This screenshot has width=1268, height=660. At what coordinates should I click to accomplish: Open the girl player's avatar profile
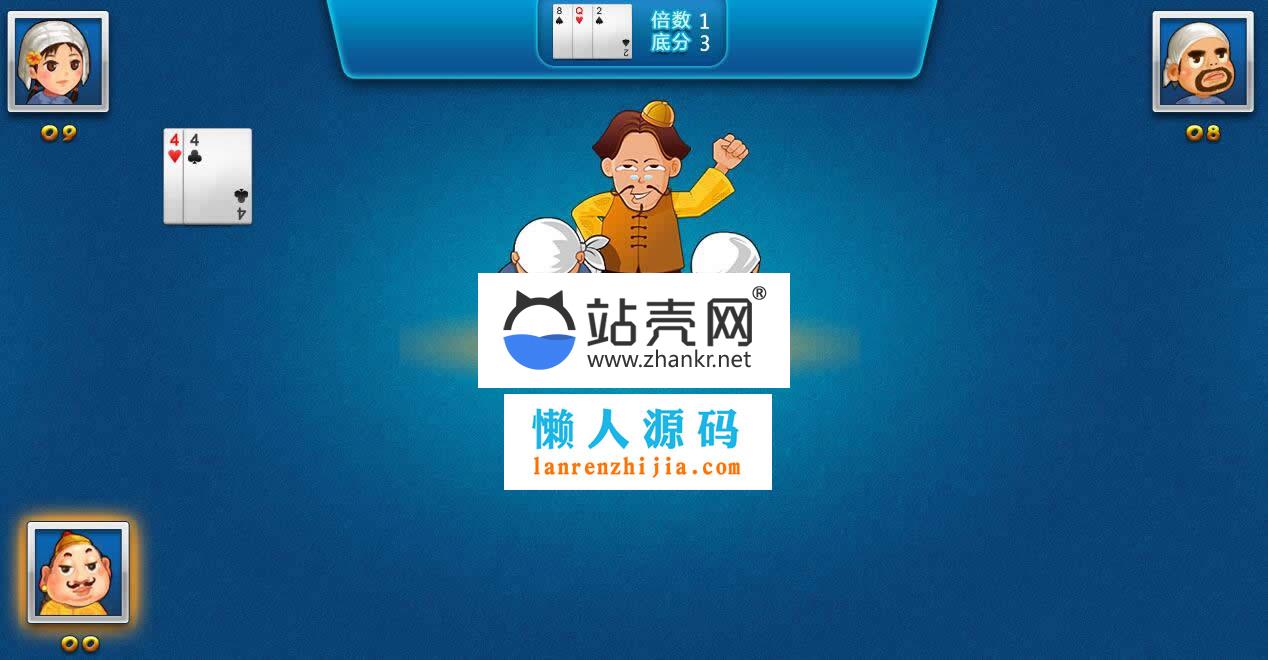pos(58,62)
